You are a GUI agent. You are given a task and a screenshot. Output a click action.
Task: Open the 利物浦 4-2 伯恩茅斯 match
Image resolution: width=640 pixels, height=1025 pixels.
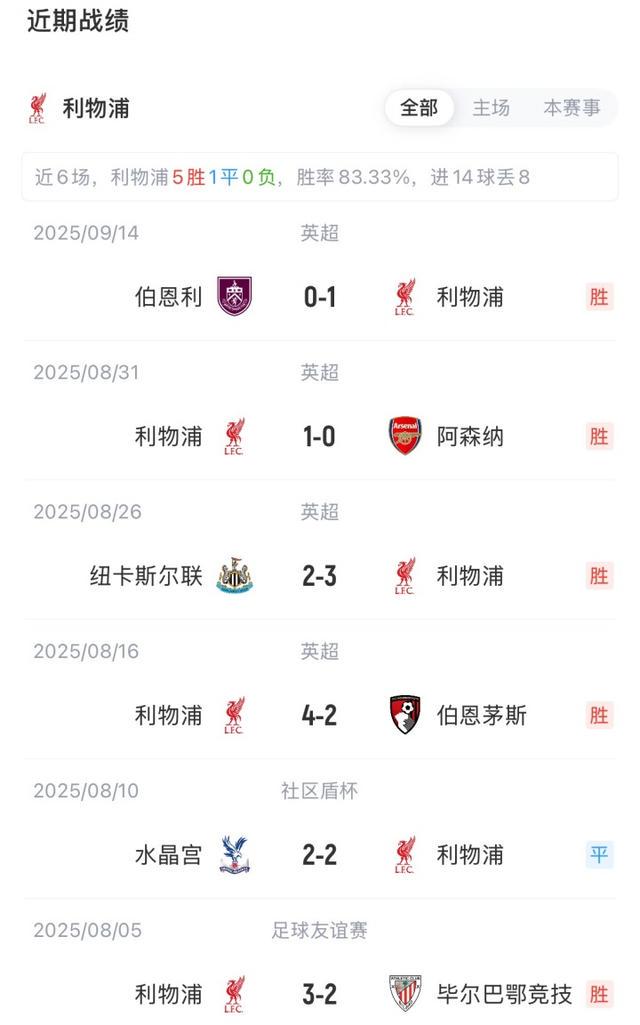click(x=320, y=715)
